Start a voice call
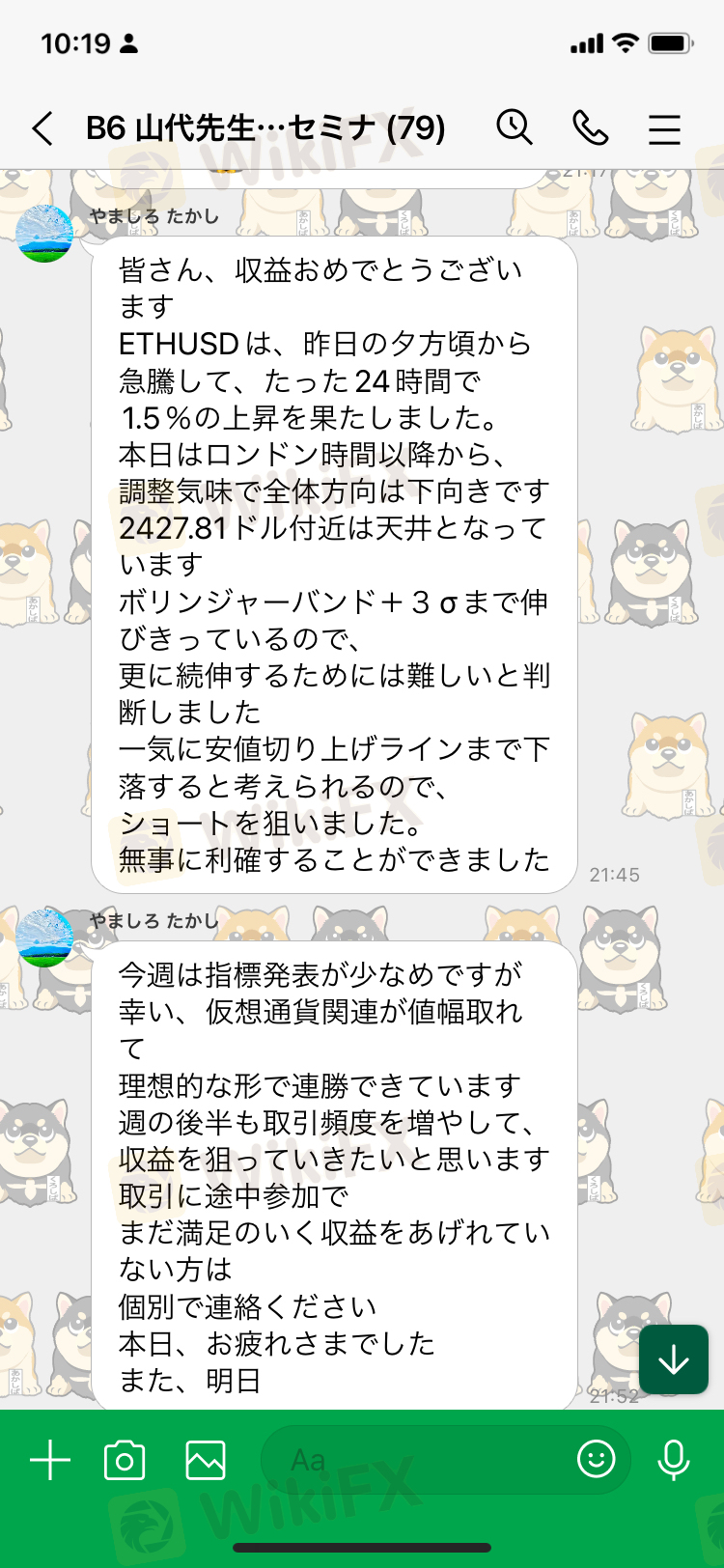The height and width of the screenshot is (1568, 724). coord(590,127)
